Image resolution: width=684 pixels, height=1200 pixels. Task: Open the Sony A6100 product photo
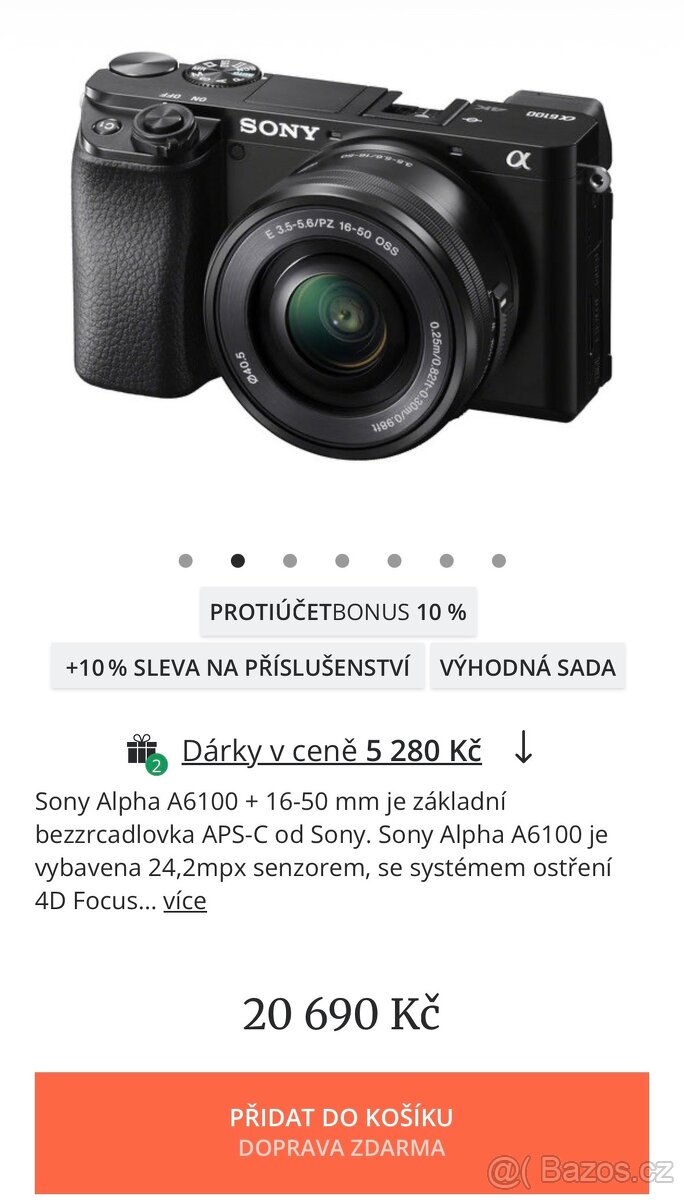[x=340, y=250]
